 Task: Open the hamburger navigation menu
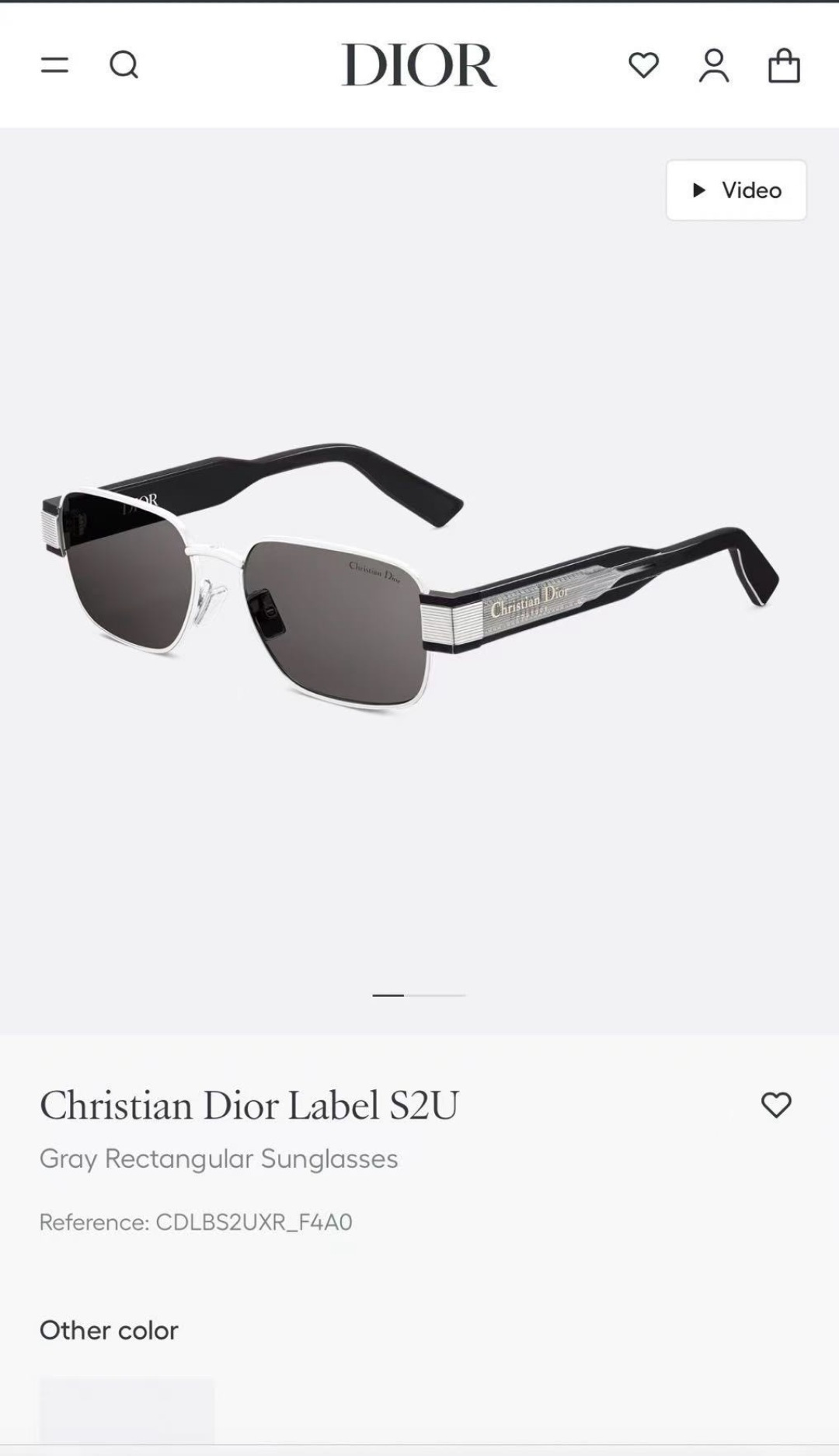point(54,65)
